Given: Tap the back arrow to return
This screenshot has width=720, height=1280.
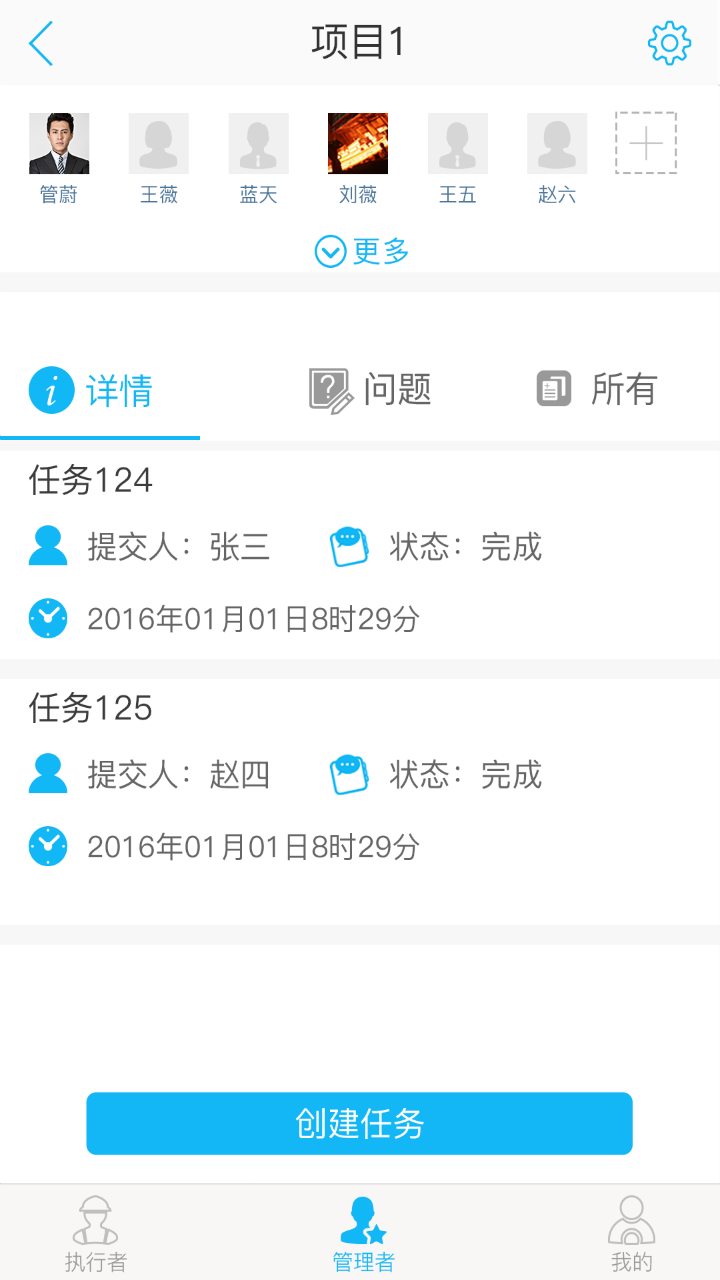Looking at the screenshot, I should pyautogui.click(x=40, y=42).
